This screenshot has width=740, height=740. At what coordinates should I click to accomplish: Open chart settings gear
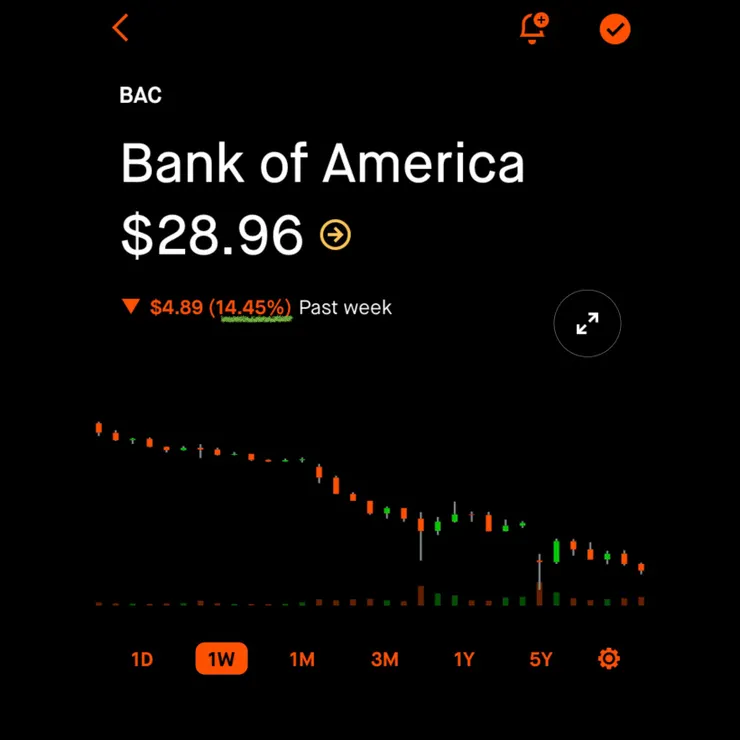609,659
